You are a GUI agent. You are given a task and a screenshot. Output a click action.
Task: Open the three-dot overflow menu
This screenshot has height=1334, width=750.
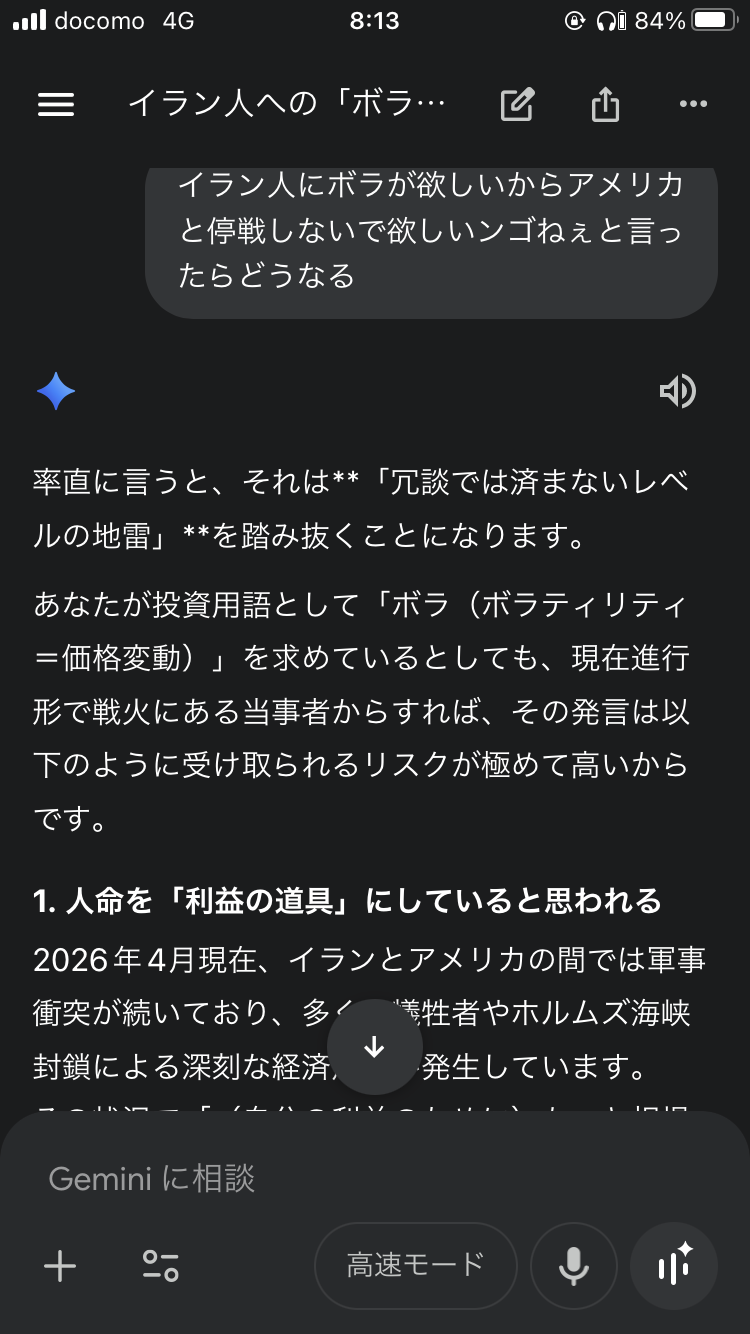[693, 104]
